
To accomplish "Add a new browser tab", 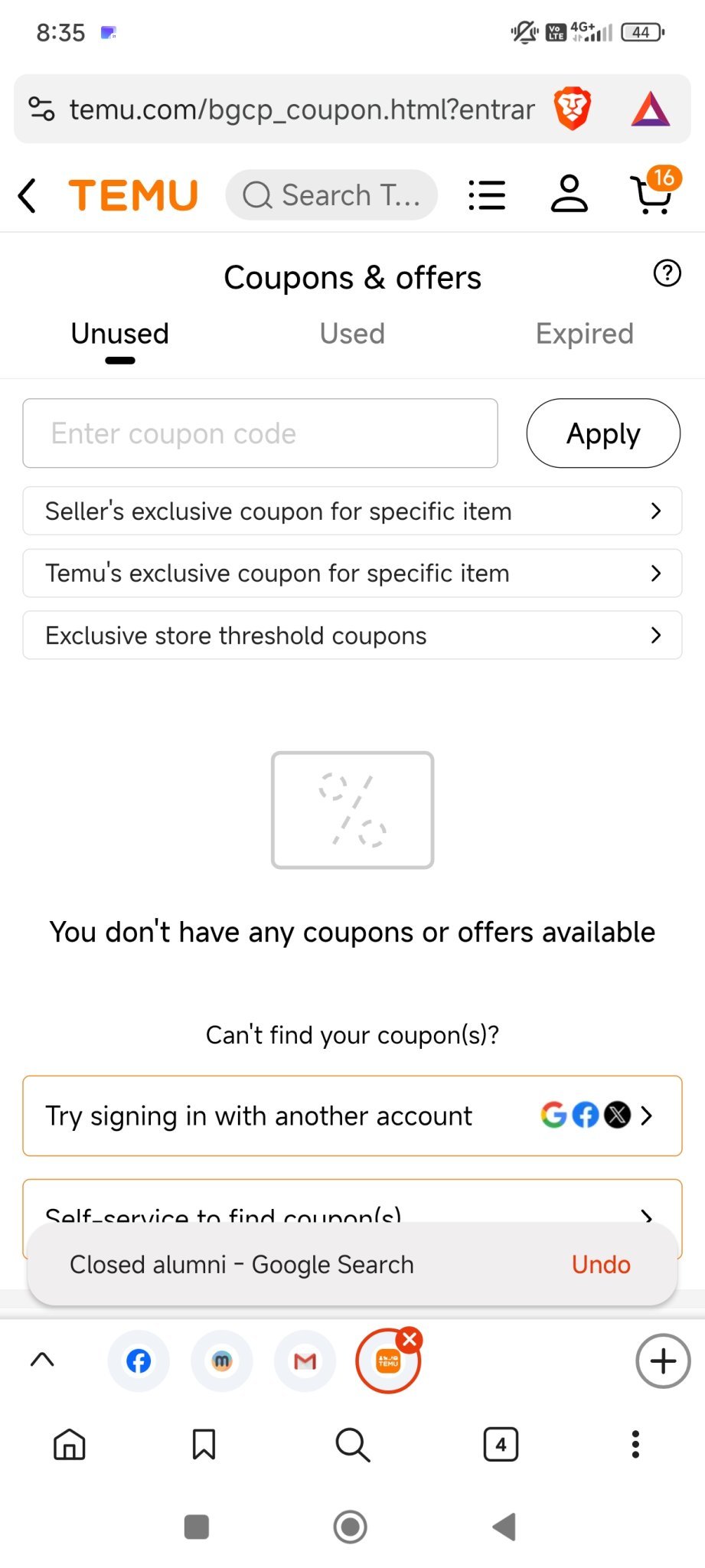I will click(663, 1361).
